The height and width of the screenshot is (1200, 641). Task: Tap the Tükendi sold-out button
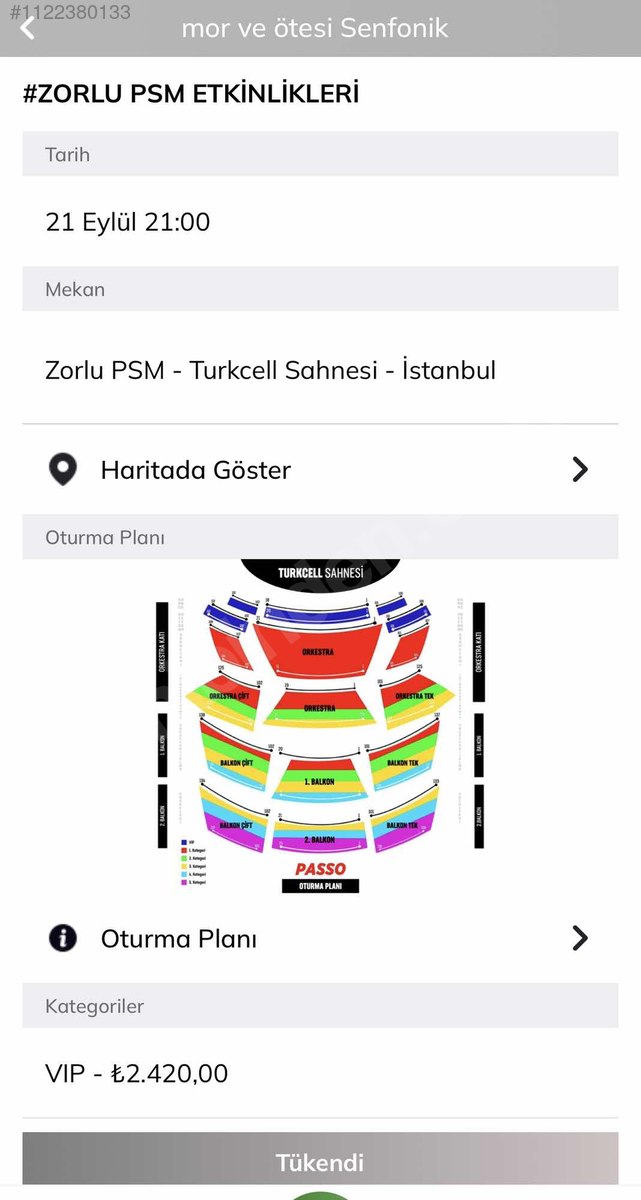tap(320, 1161)
